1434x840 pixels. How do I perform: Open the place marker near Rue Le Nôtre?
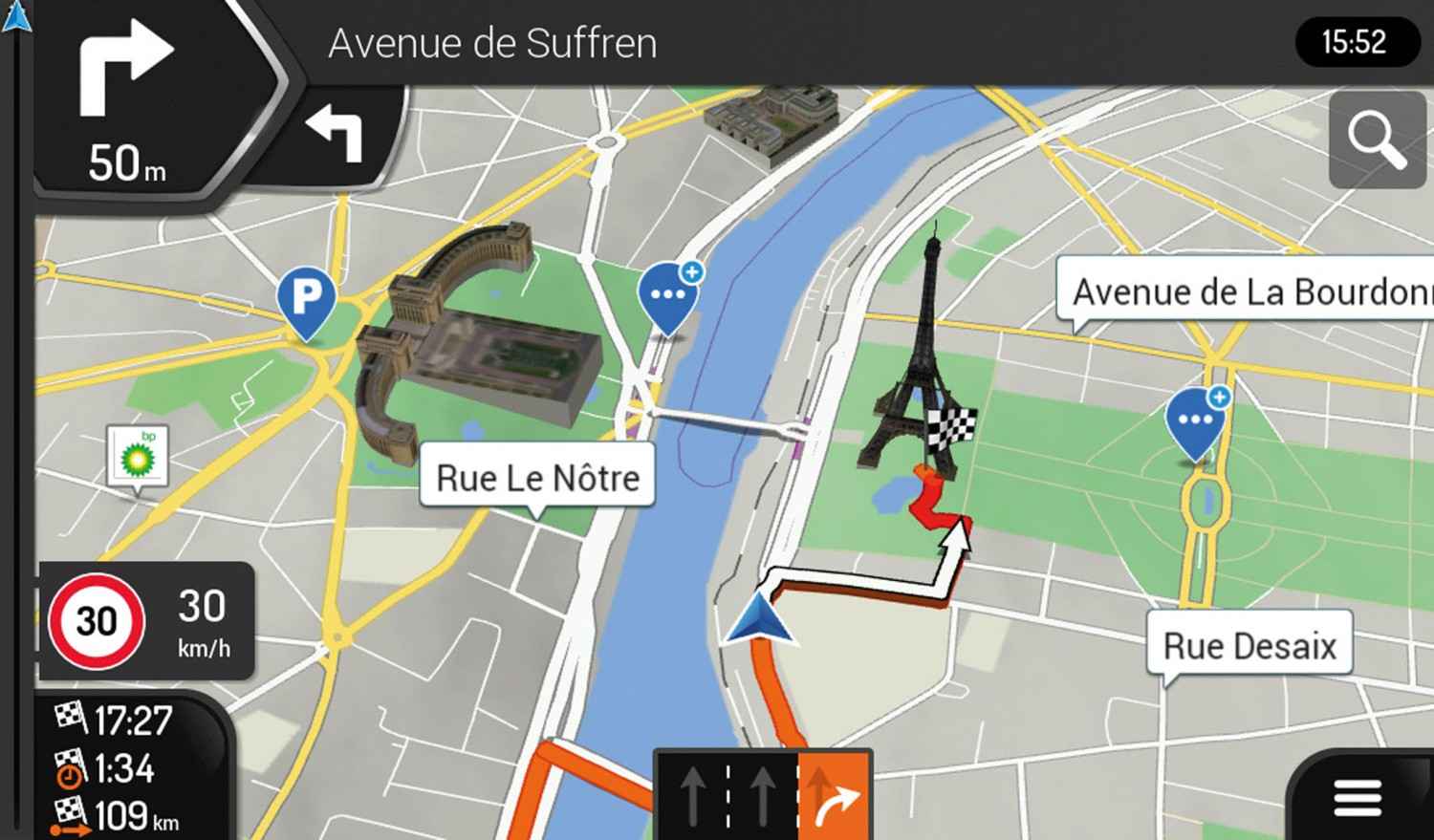667,296
